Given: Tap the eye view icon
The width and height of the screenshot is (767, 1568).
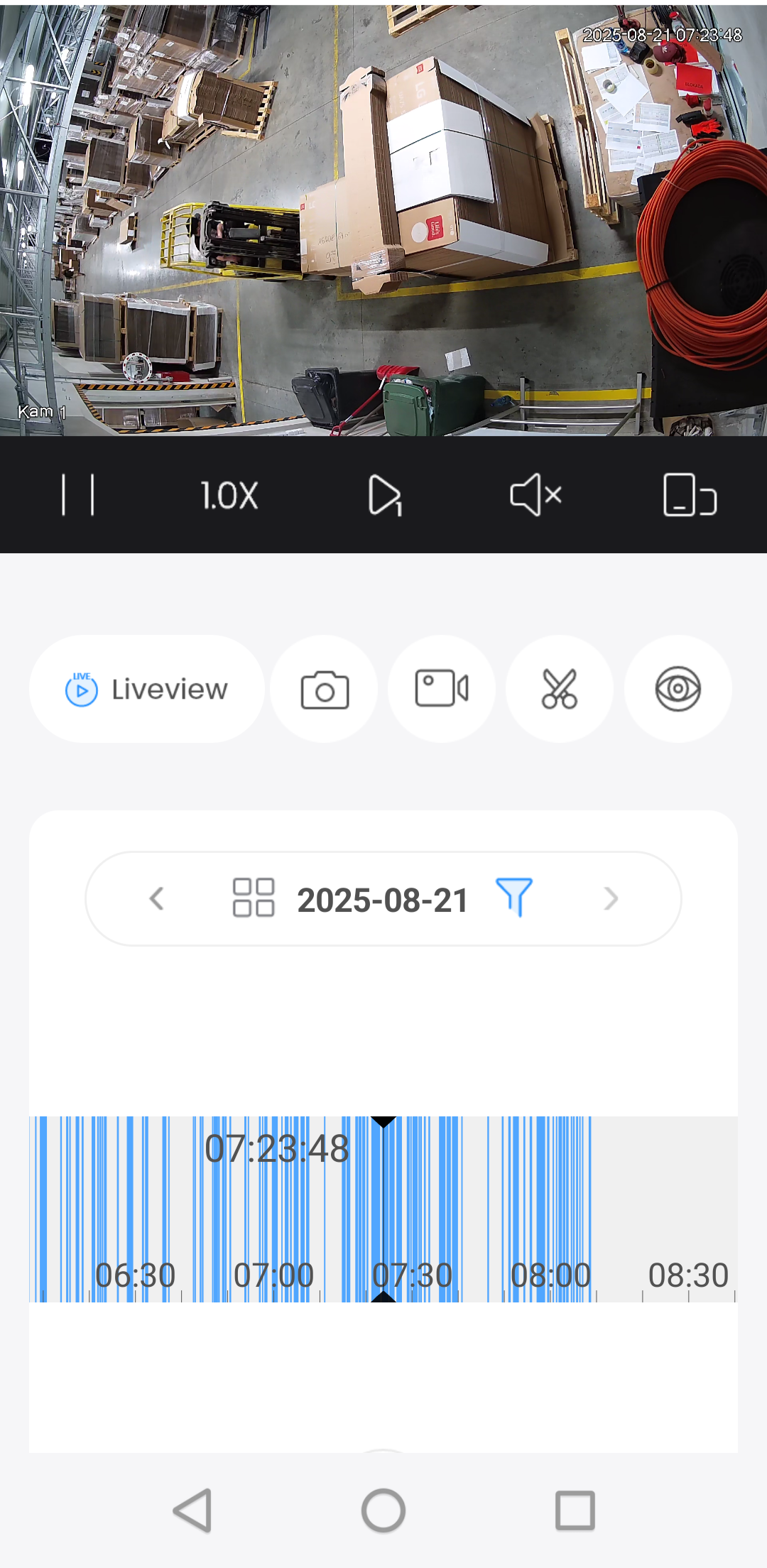Looking at the screenshot, I should (x=678, y=689).
